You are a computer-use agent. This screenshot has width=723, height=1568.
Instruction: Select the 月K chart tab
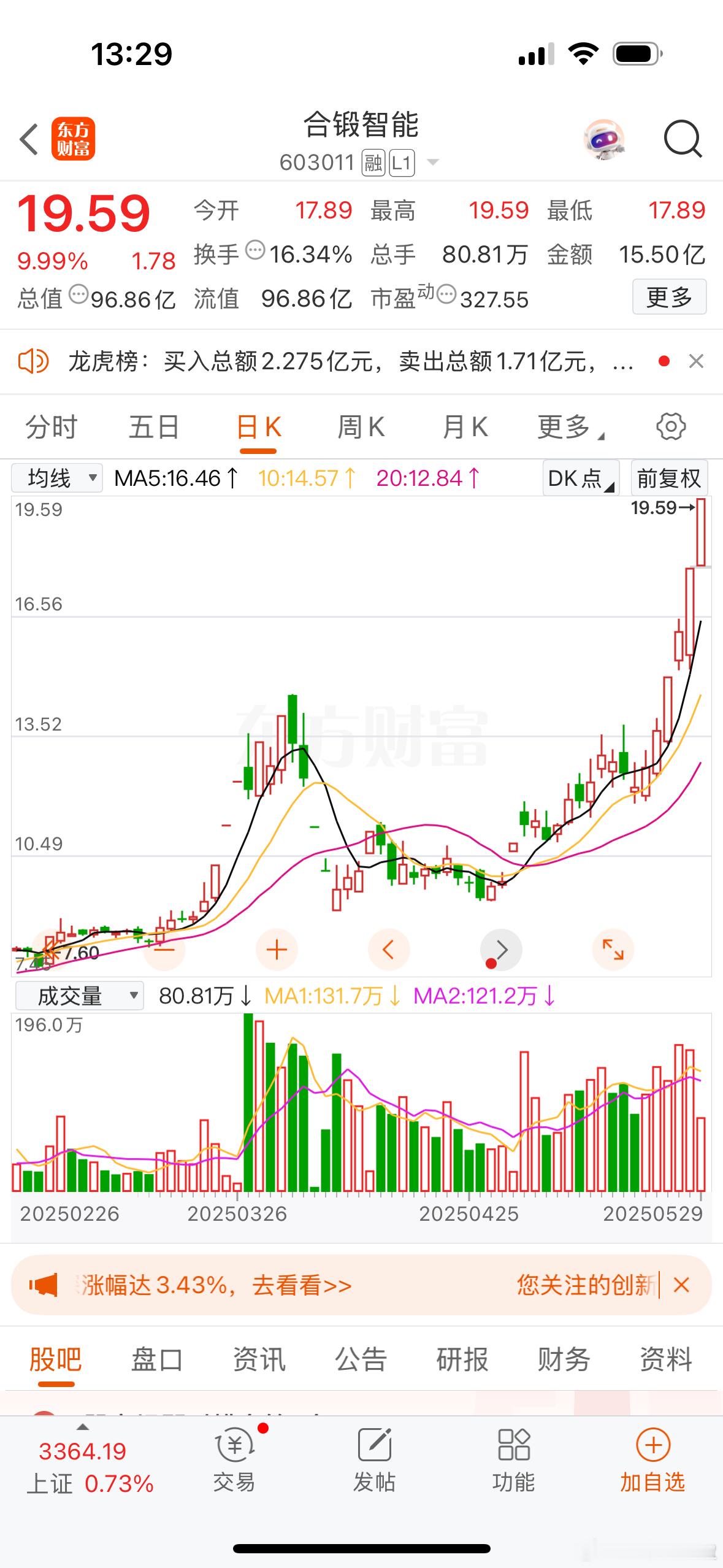pos(465,427)
